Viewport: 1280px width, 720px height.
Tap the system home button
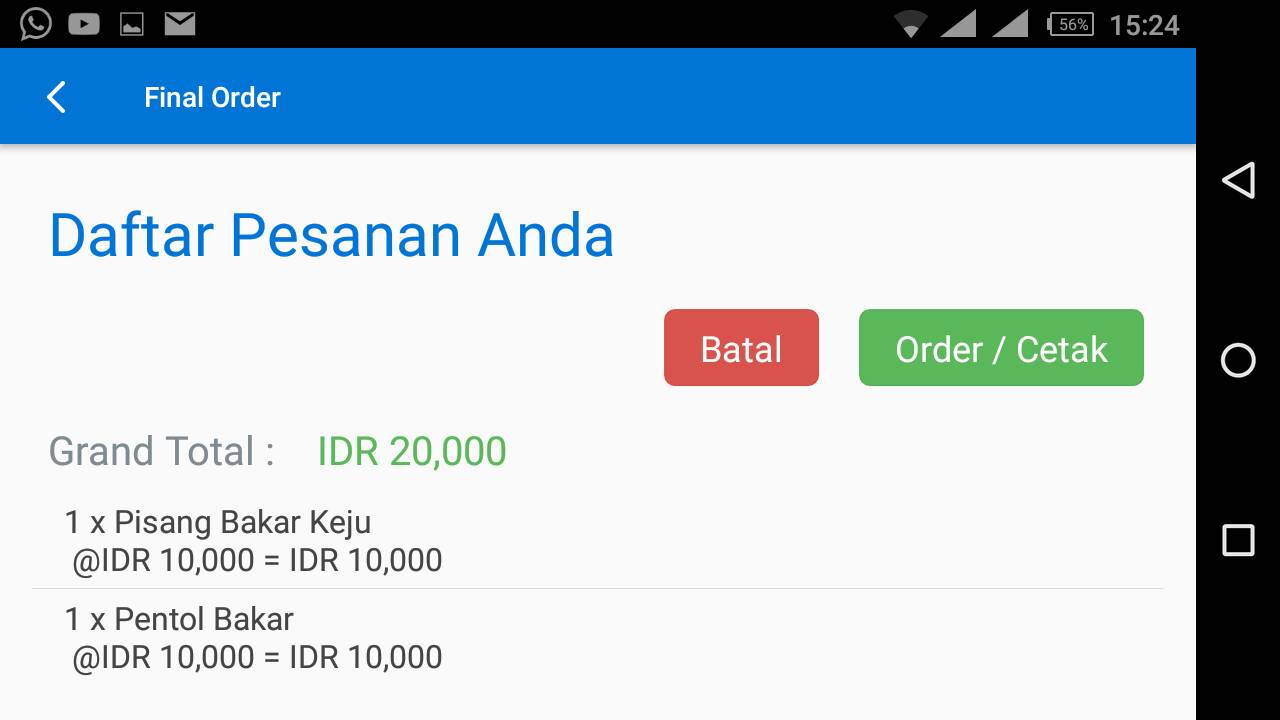pyautogui.click(x=1238, y=360)
